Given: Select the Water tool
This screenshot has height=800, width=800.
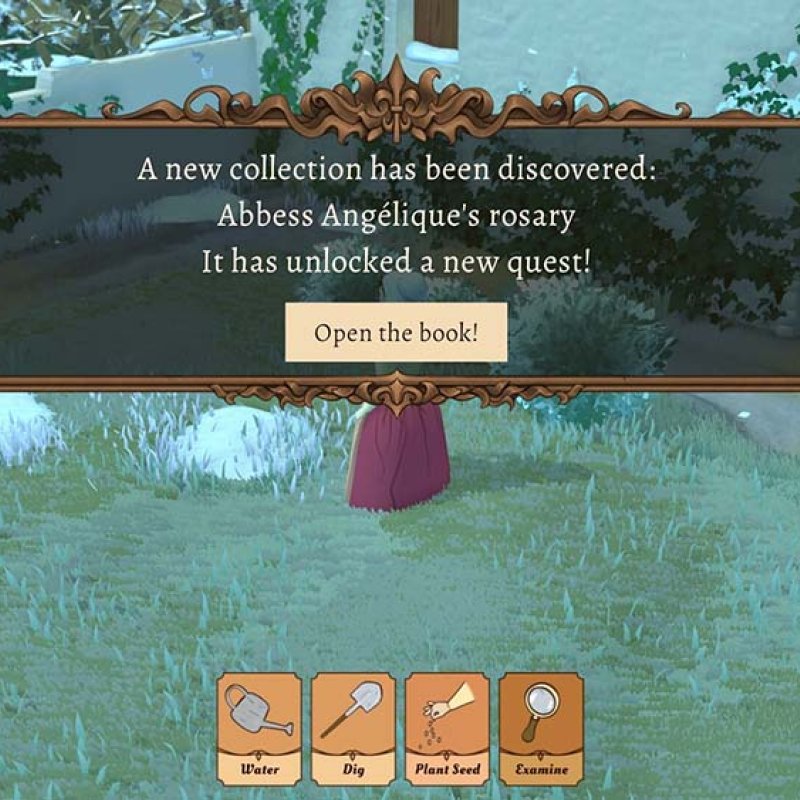Looking at the screenshot, I should [x=259, y=727].
